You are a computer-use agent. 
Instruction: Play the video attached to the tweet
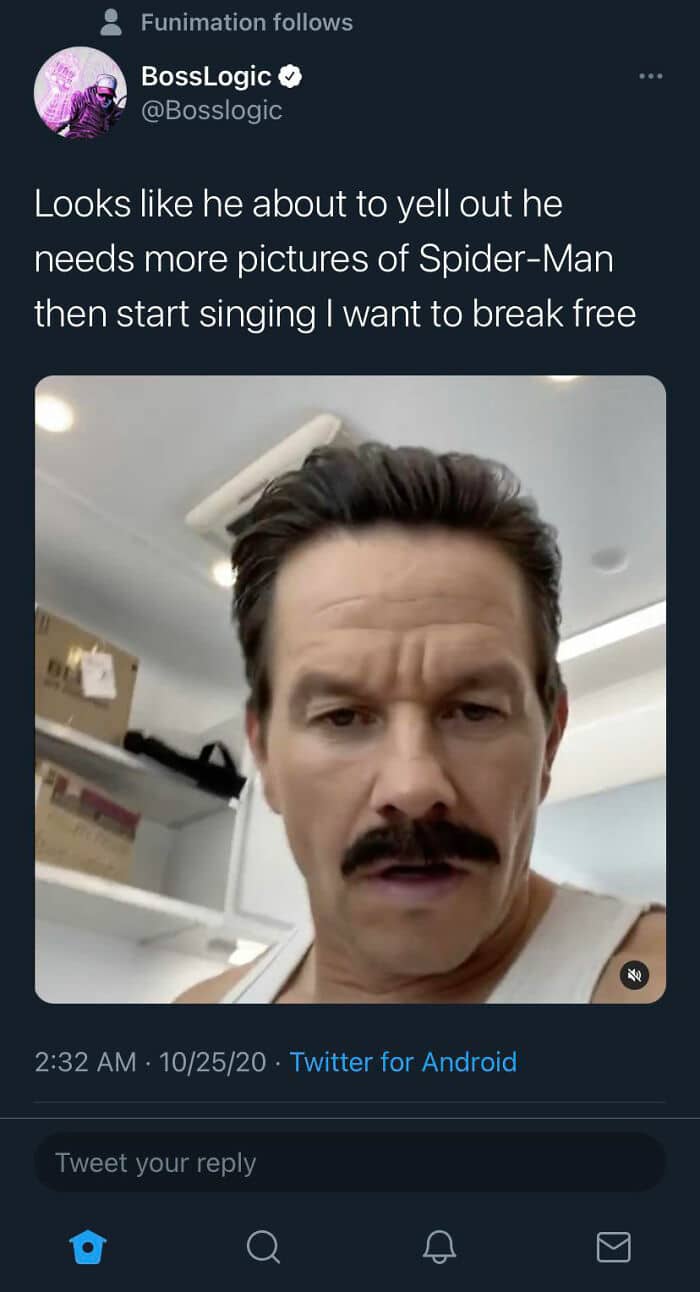tap(350, 689)
